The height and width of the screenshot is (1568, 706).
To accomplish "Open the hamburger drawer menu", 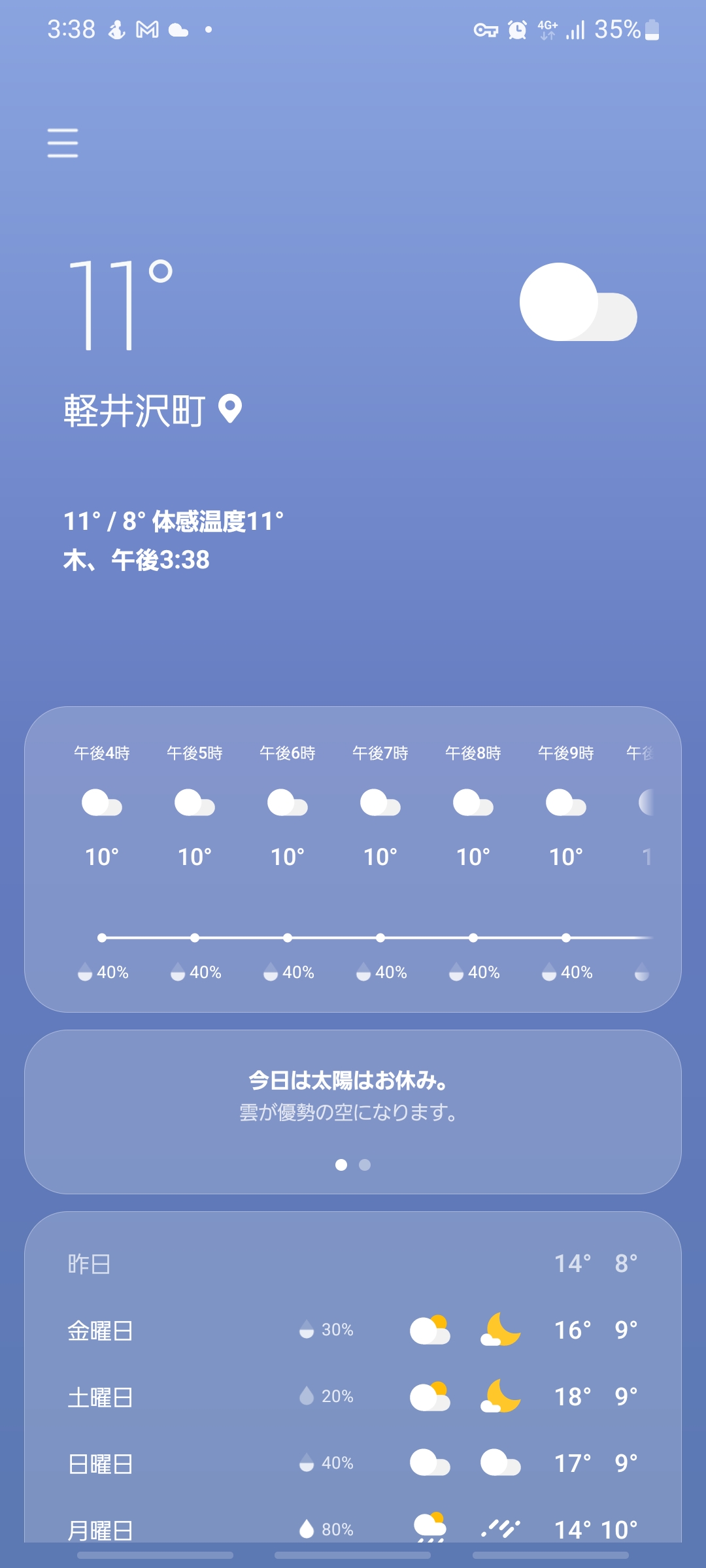I will coord(63,142).
